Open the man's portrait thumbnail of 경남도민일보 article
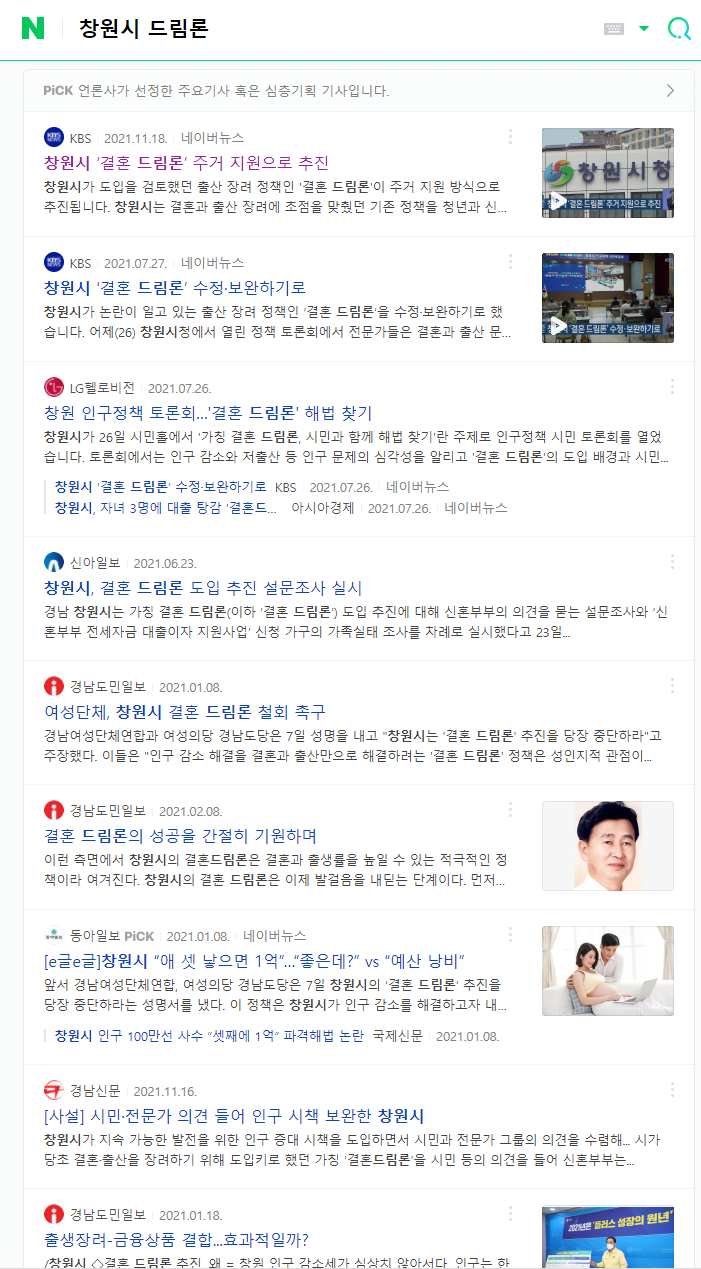Viewport: 701px width, 1269px height. pos(607,846)
